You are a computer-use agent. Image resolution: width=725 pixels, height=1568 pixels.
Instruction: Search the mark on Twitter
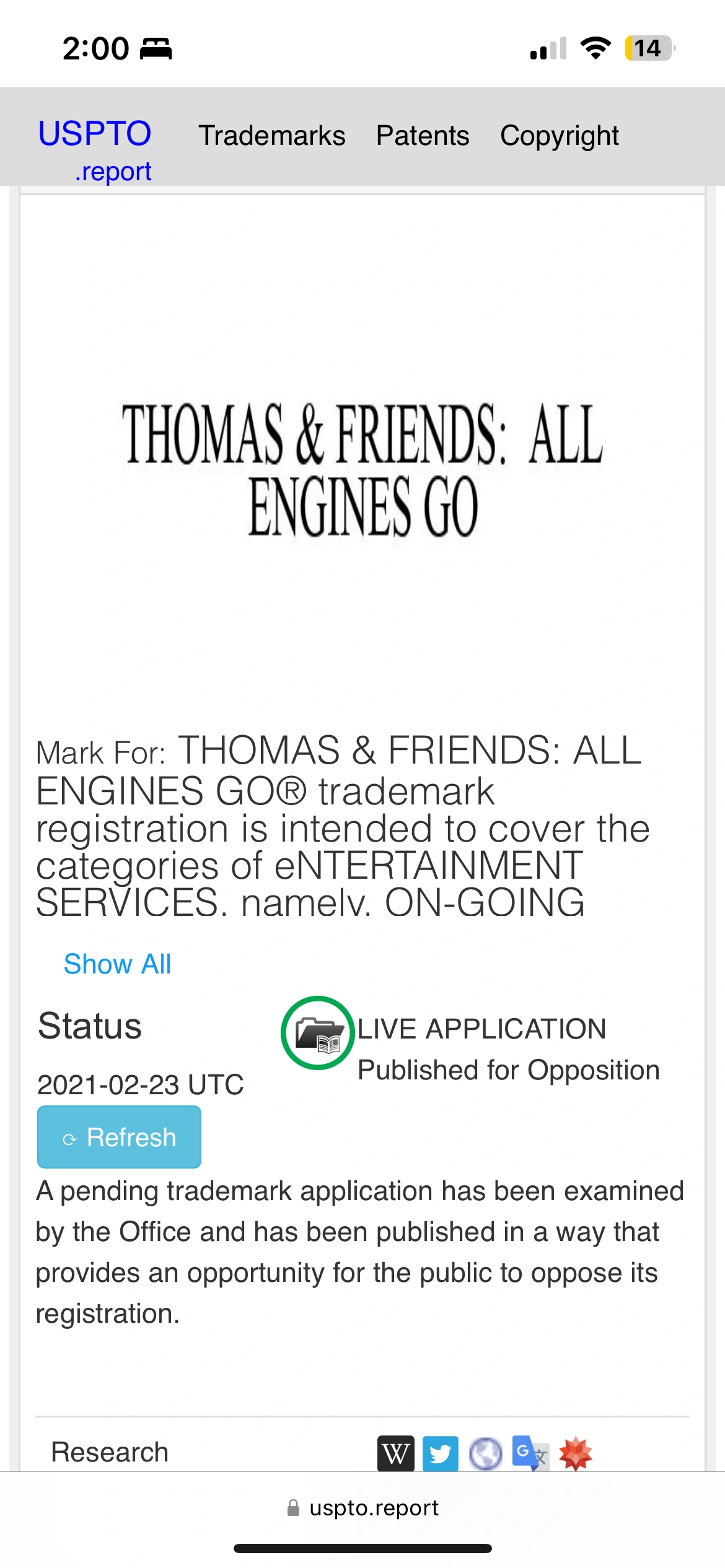click(x=440, y=1453)
